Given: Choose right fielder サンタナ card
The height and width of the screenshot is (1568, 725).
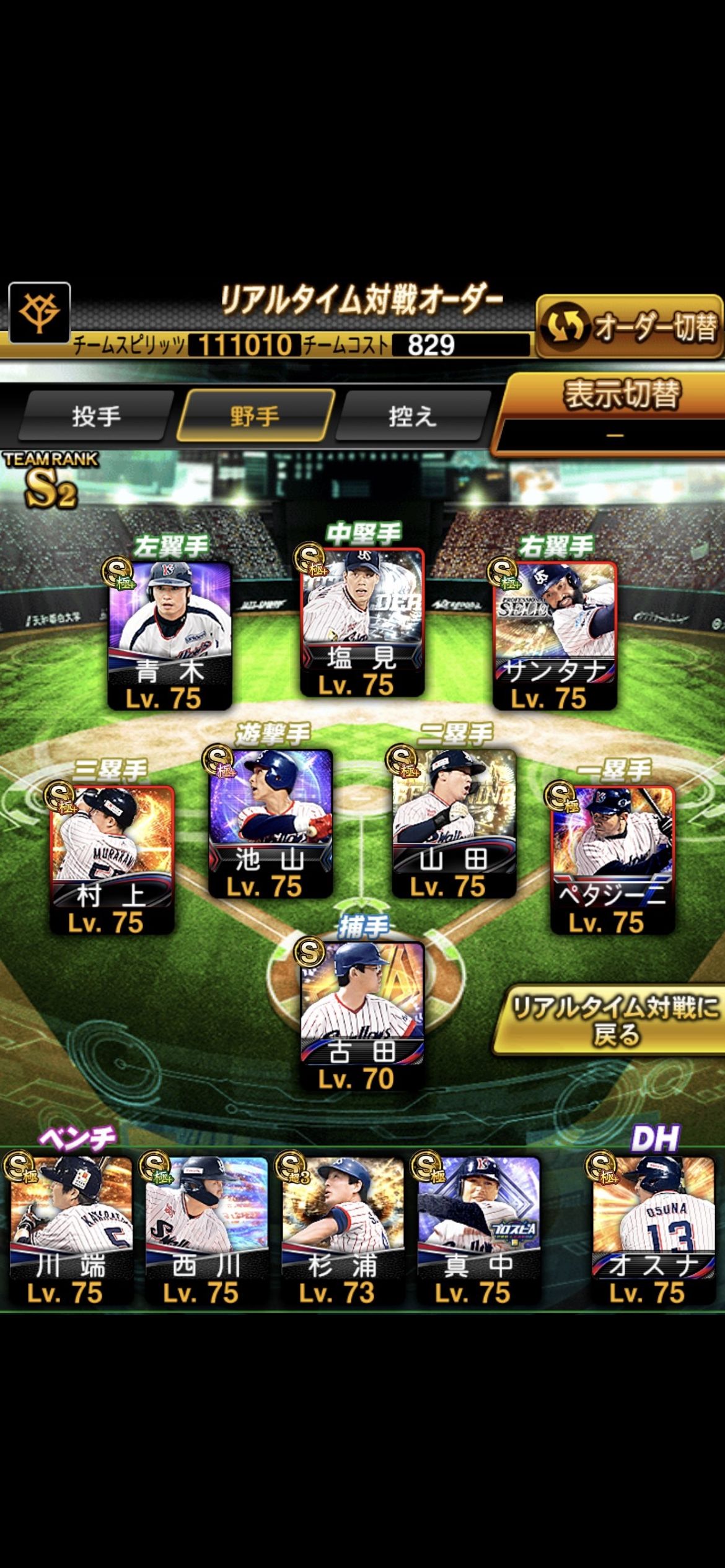Looking at the screenshot, I should (x=555, y=635).
